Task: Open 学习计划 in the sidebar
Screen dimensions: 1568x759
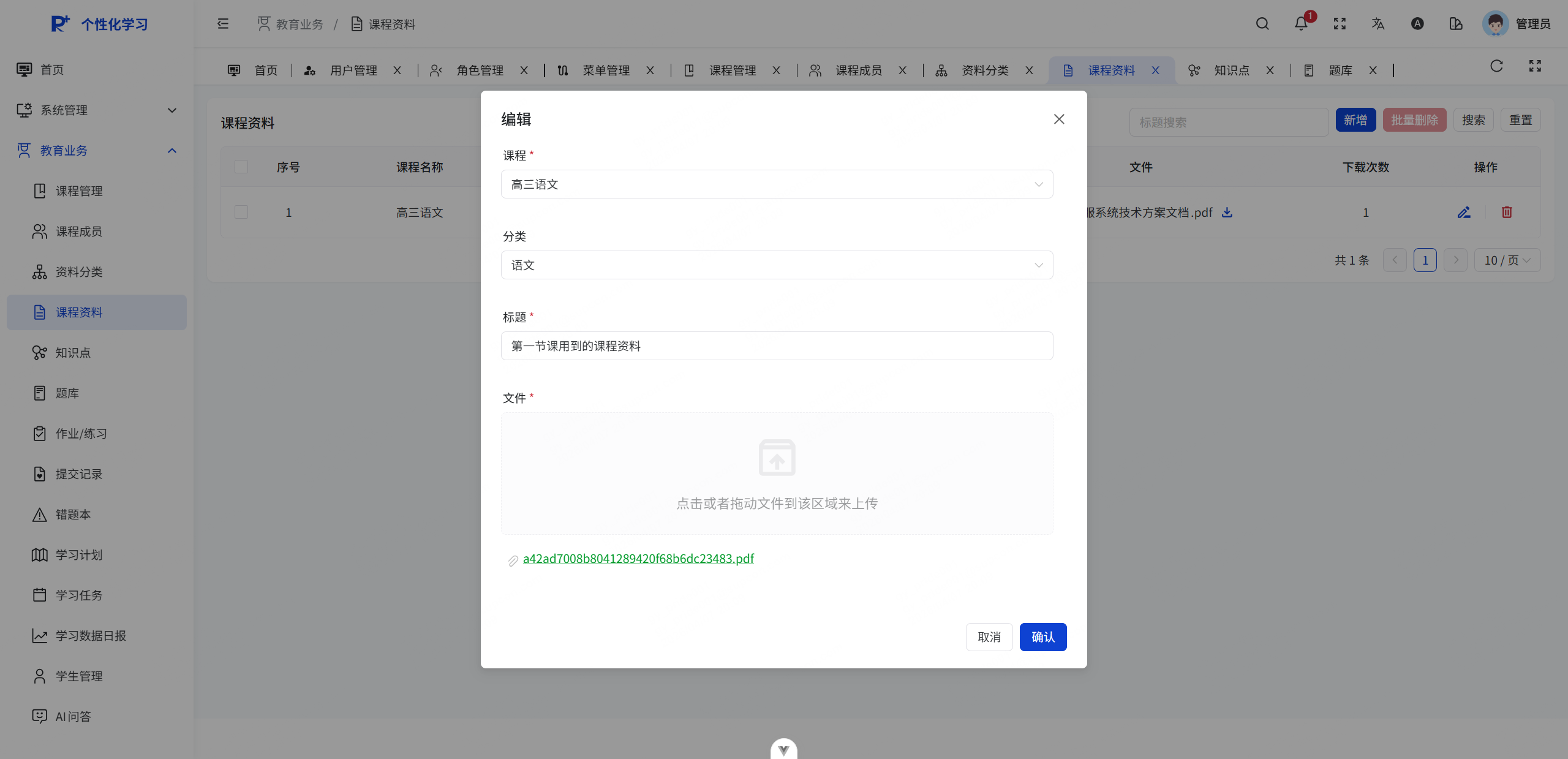Action: (x=79, y=555)
